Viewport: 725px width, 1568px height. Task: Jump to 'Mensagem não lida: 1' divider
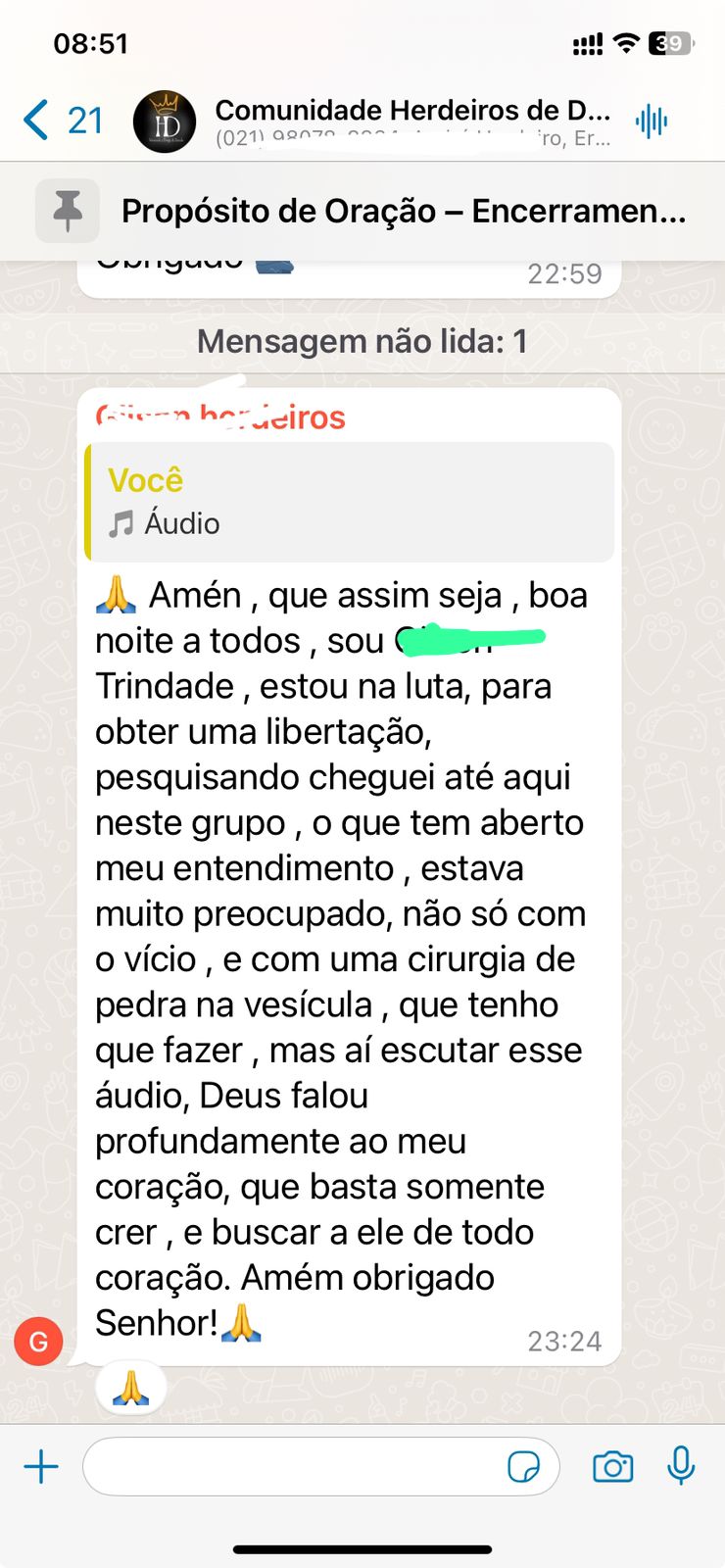click(x=362, y=341)
